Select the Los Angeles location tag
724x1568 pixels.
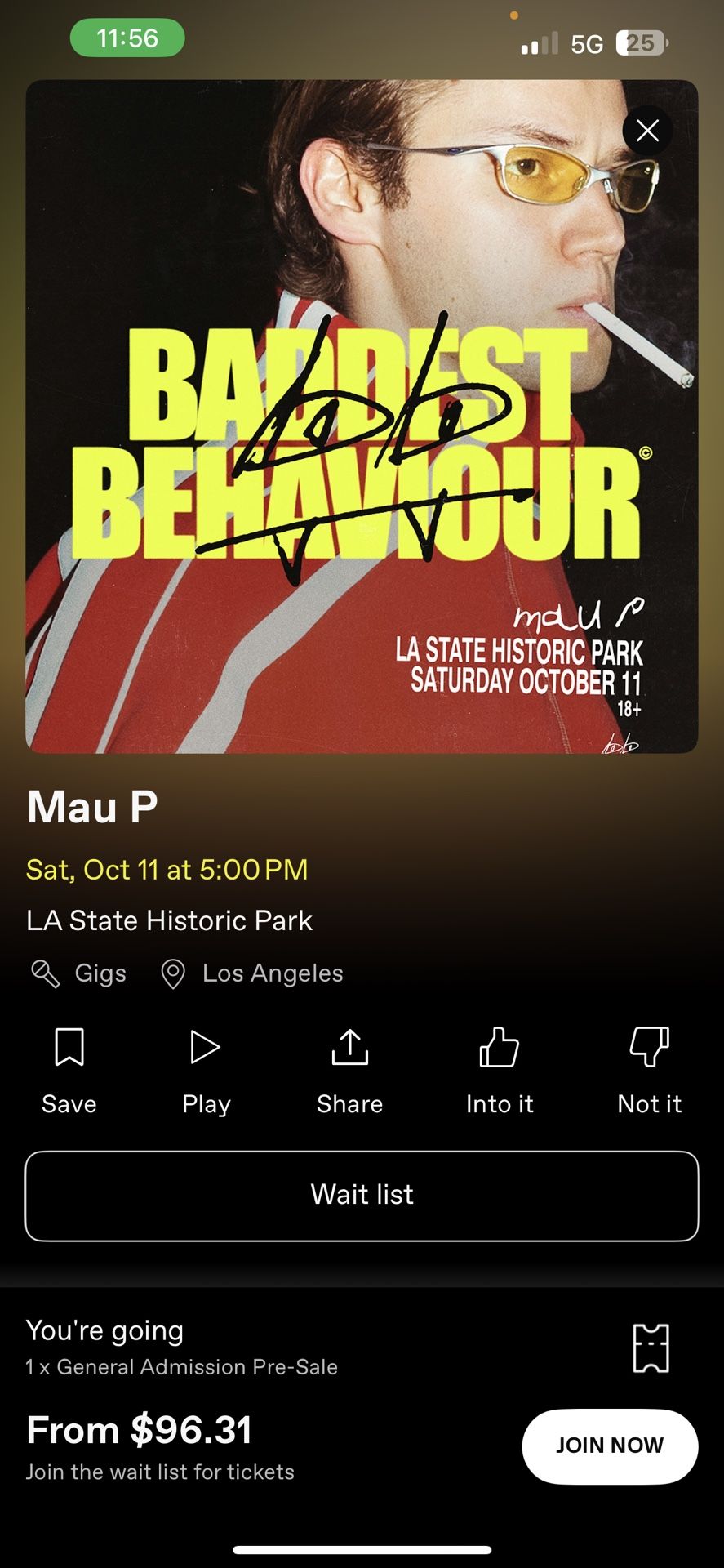click(x=253, y=973)
